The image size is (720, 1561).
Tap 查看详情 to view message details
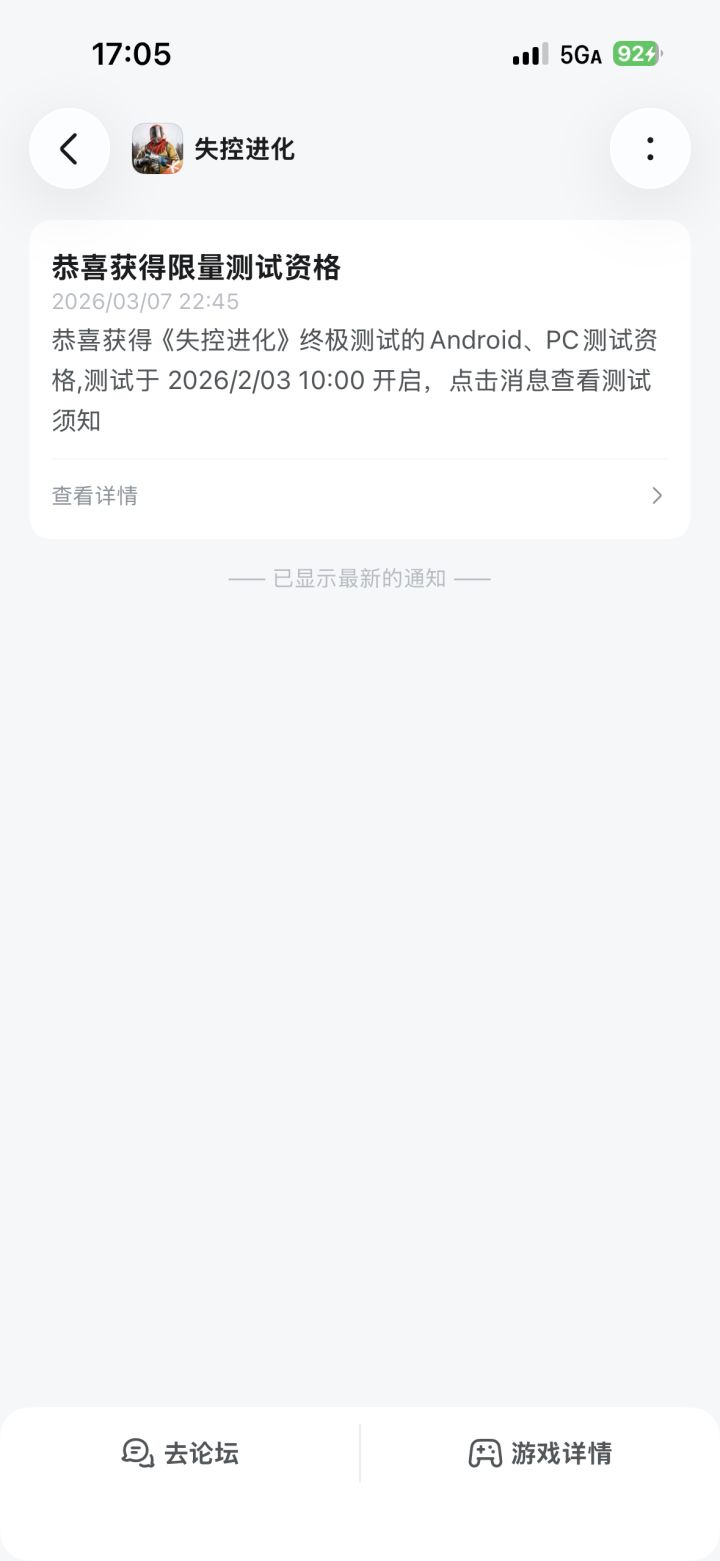[x=95, y=495]
